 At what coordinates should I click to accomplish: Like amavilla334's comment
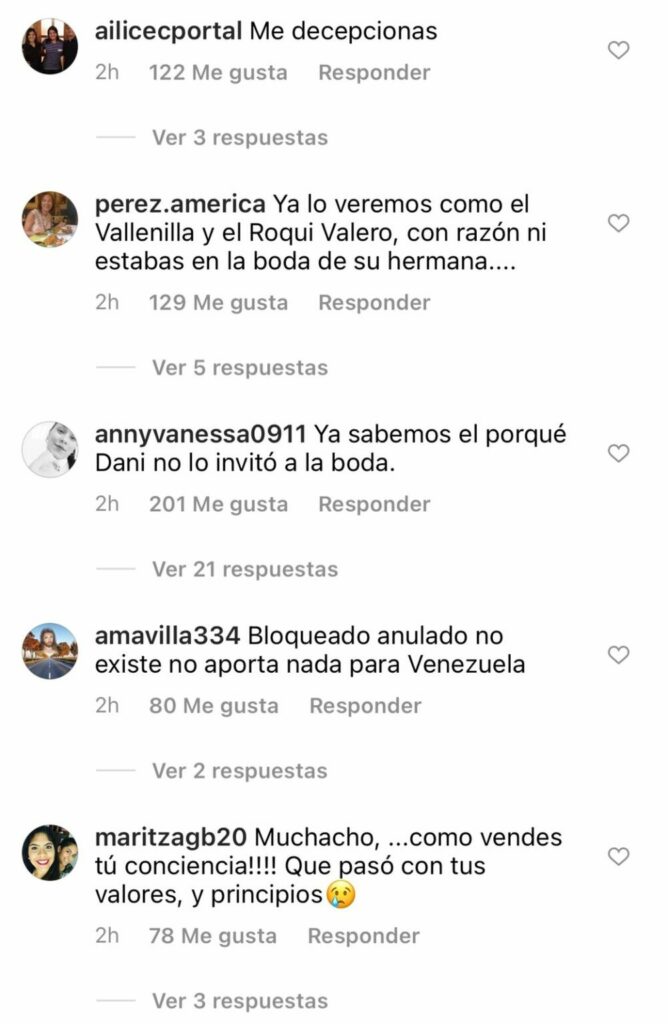[x=619, y=655]
